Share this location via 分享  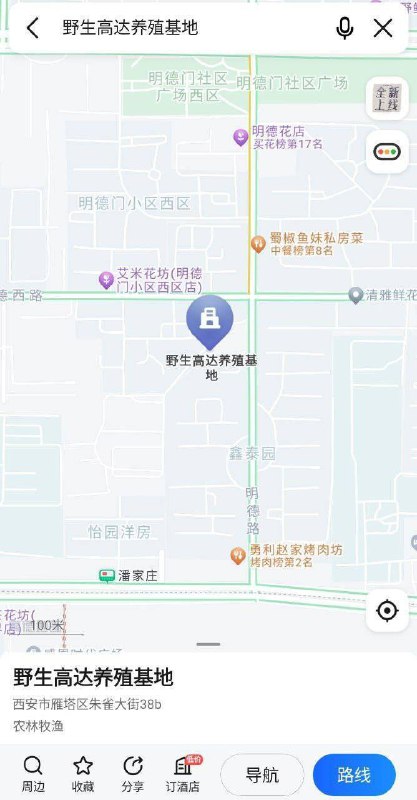pos(133,773)
